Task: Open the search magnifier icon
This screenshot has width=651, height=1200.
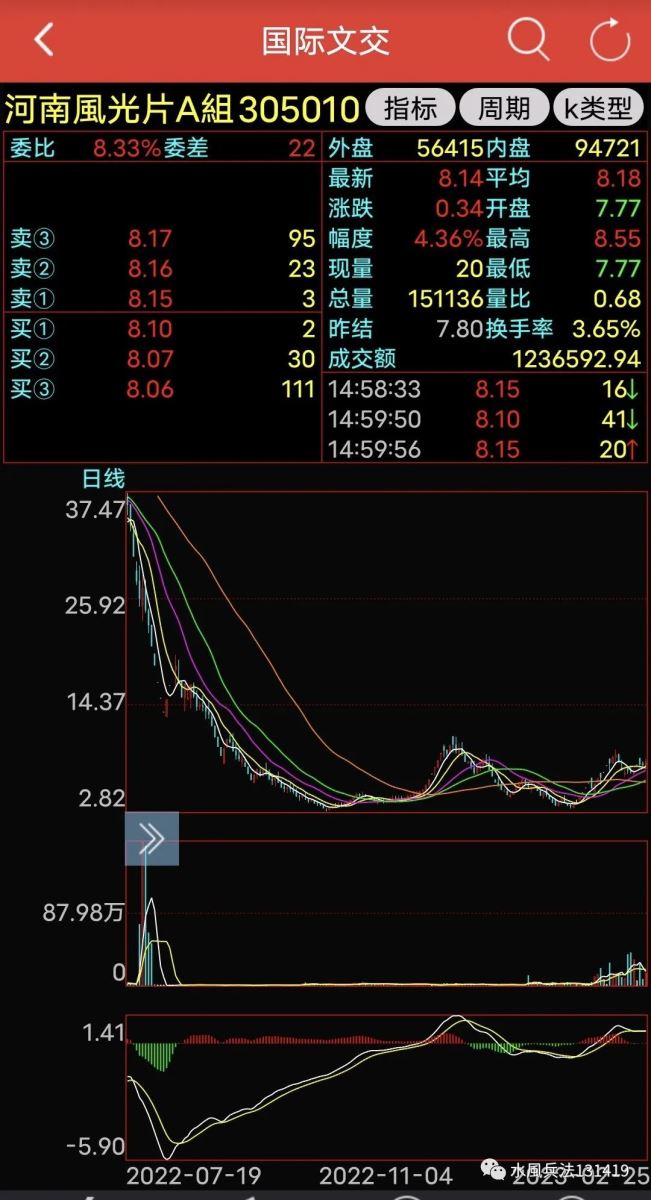Action: (528, 40)
